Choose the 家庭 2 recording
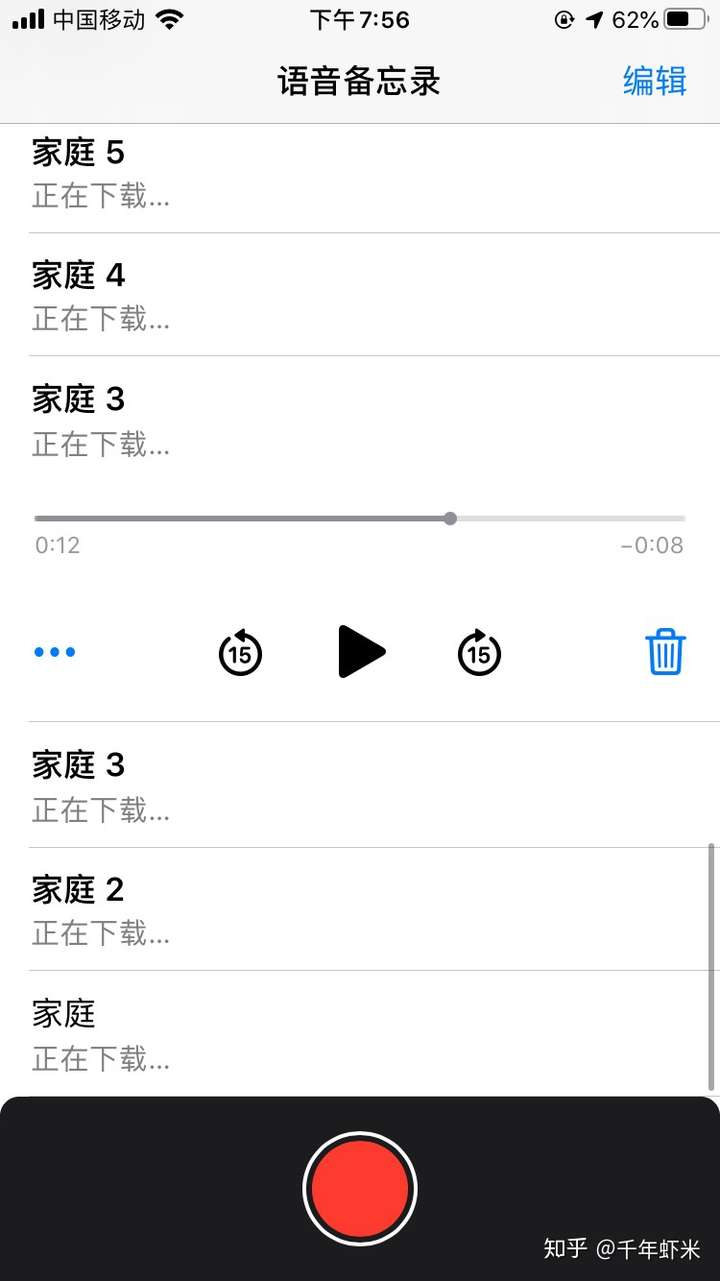The height and width of the screenshot is (1281, 720). point(360,909)
